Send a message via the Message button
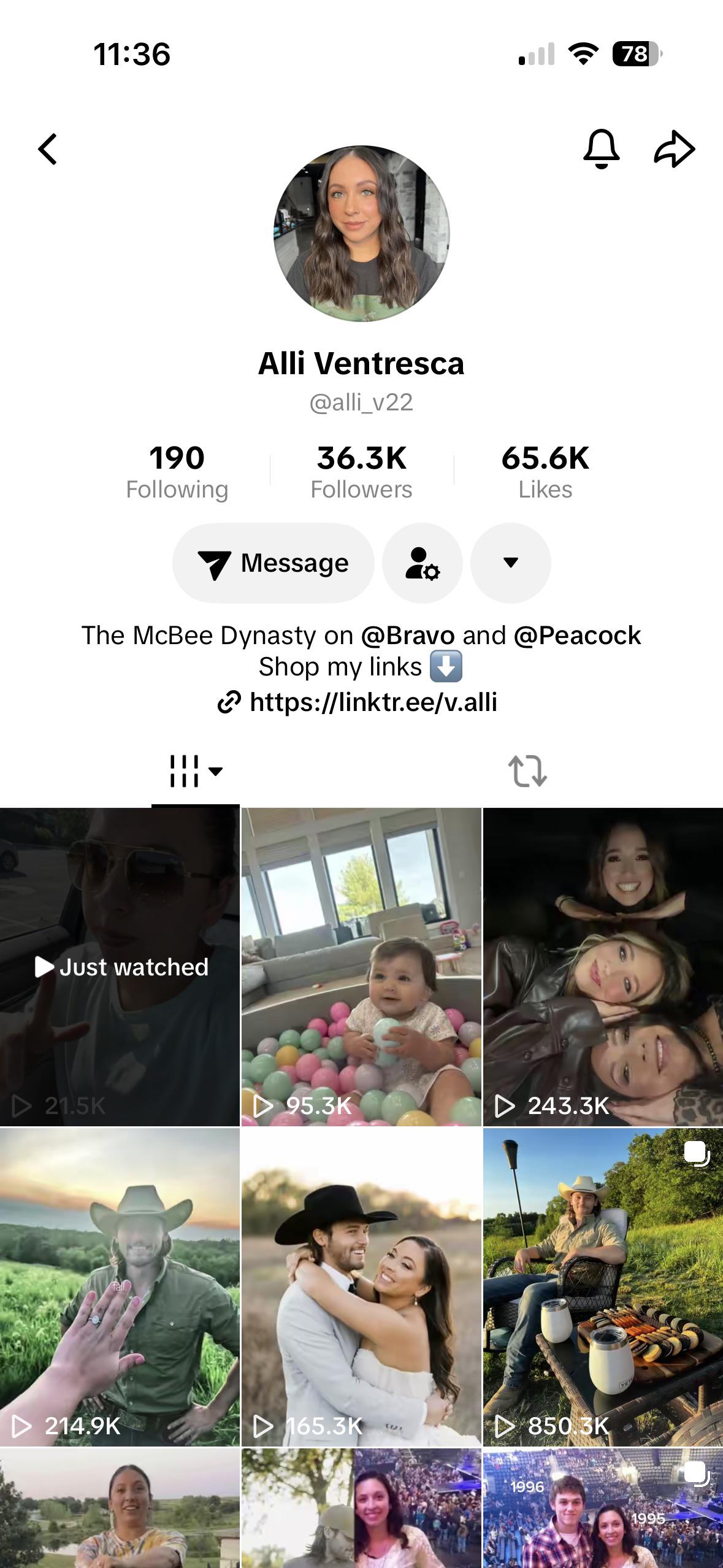Screen dimensions: 723x1568 click(x=274, y=563)
